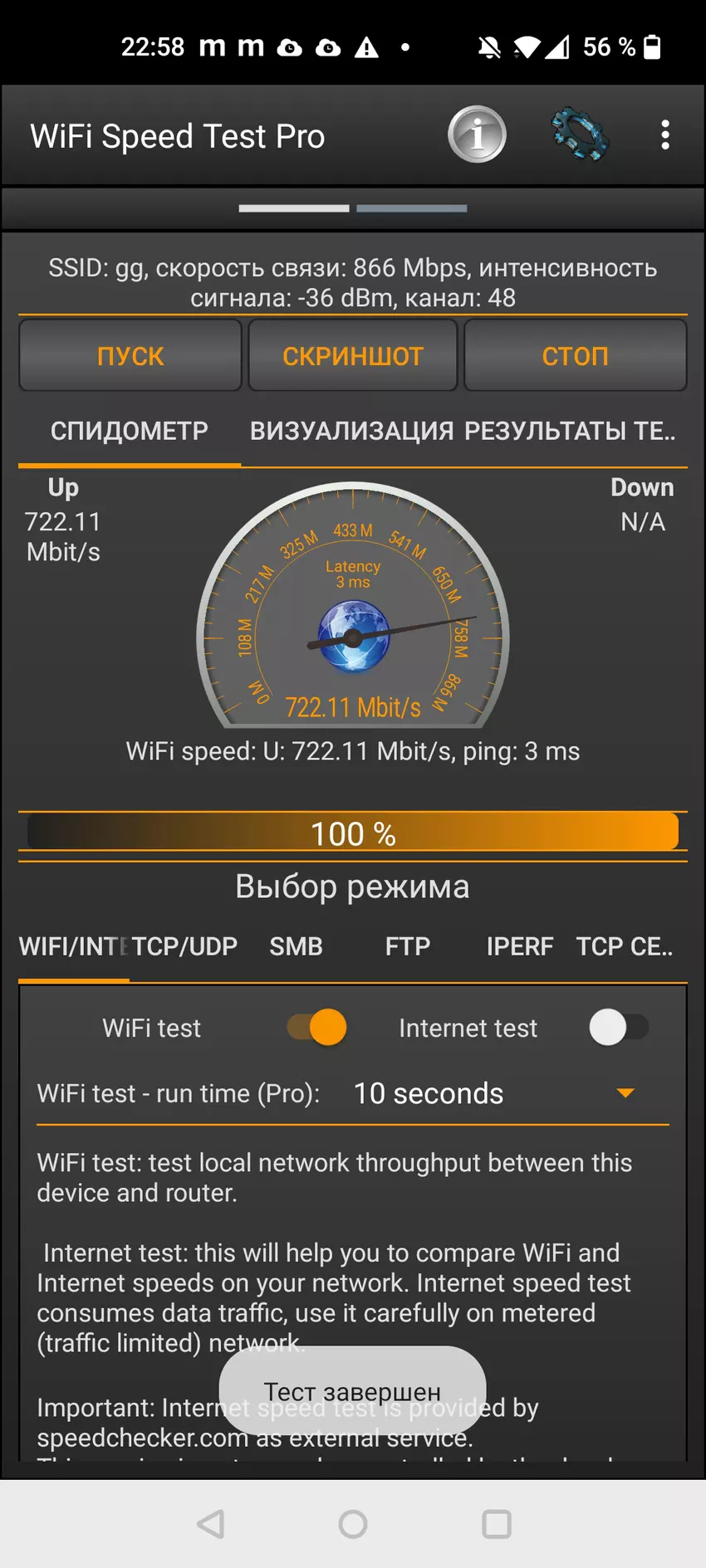Image resolution: width=706 pixels, height=1568 pixels.
Task: Start the test with ПУСК
Action: tap(130, 356)
